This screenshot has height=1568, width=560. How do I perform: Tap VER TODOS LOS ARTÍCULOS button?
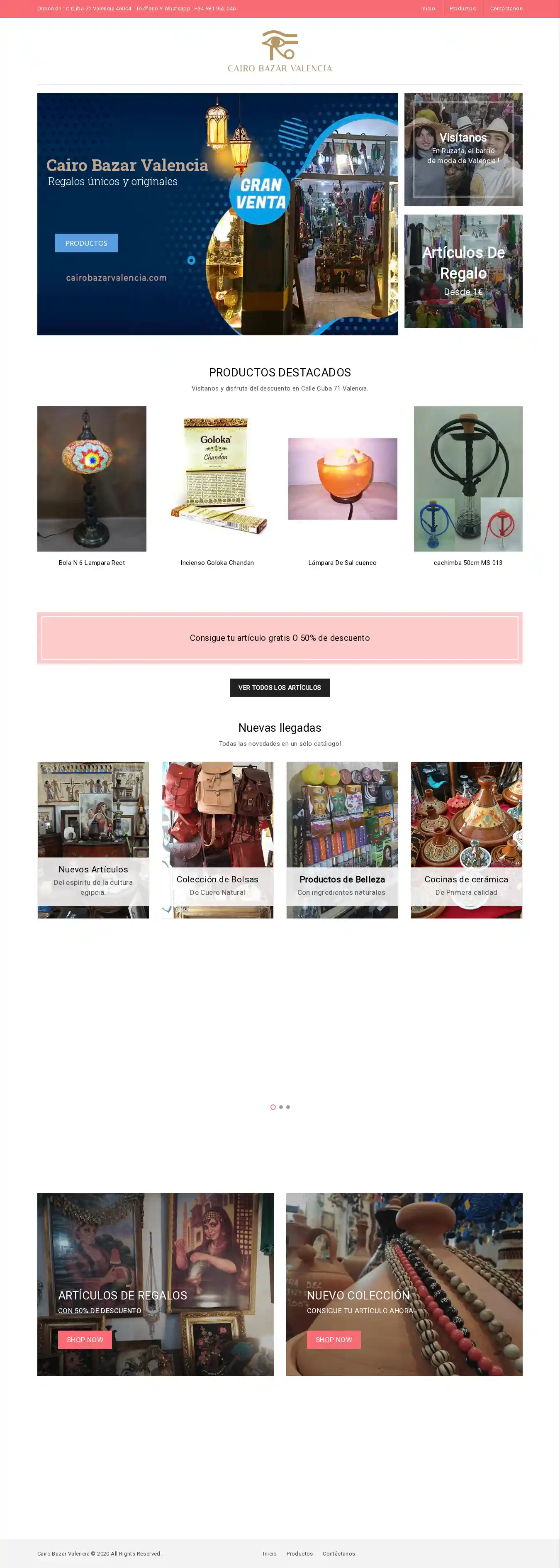(280, 688)
